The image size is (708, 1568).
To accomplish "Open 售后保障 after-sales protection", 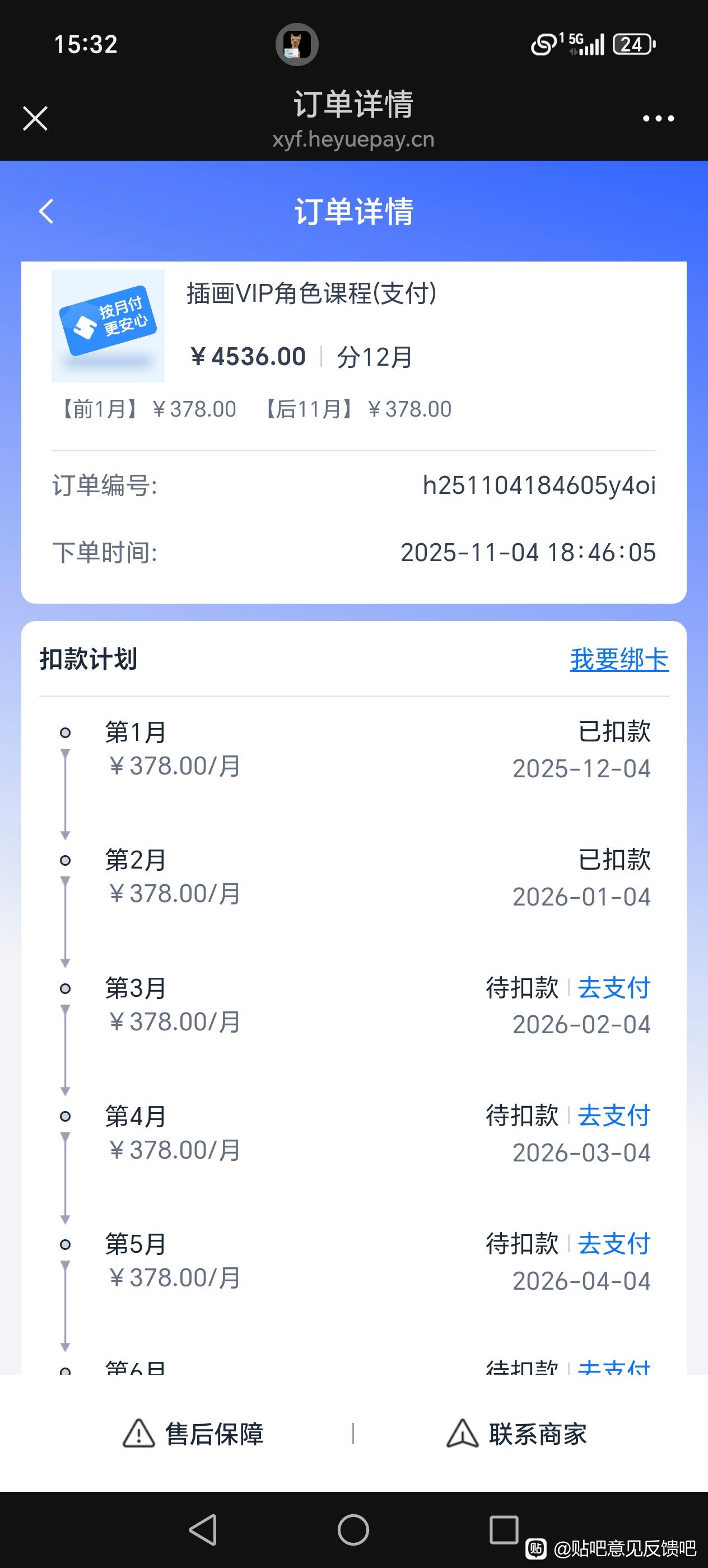I will 194,1434.
